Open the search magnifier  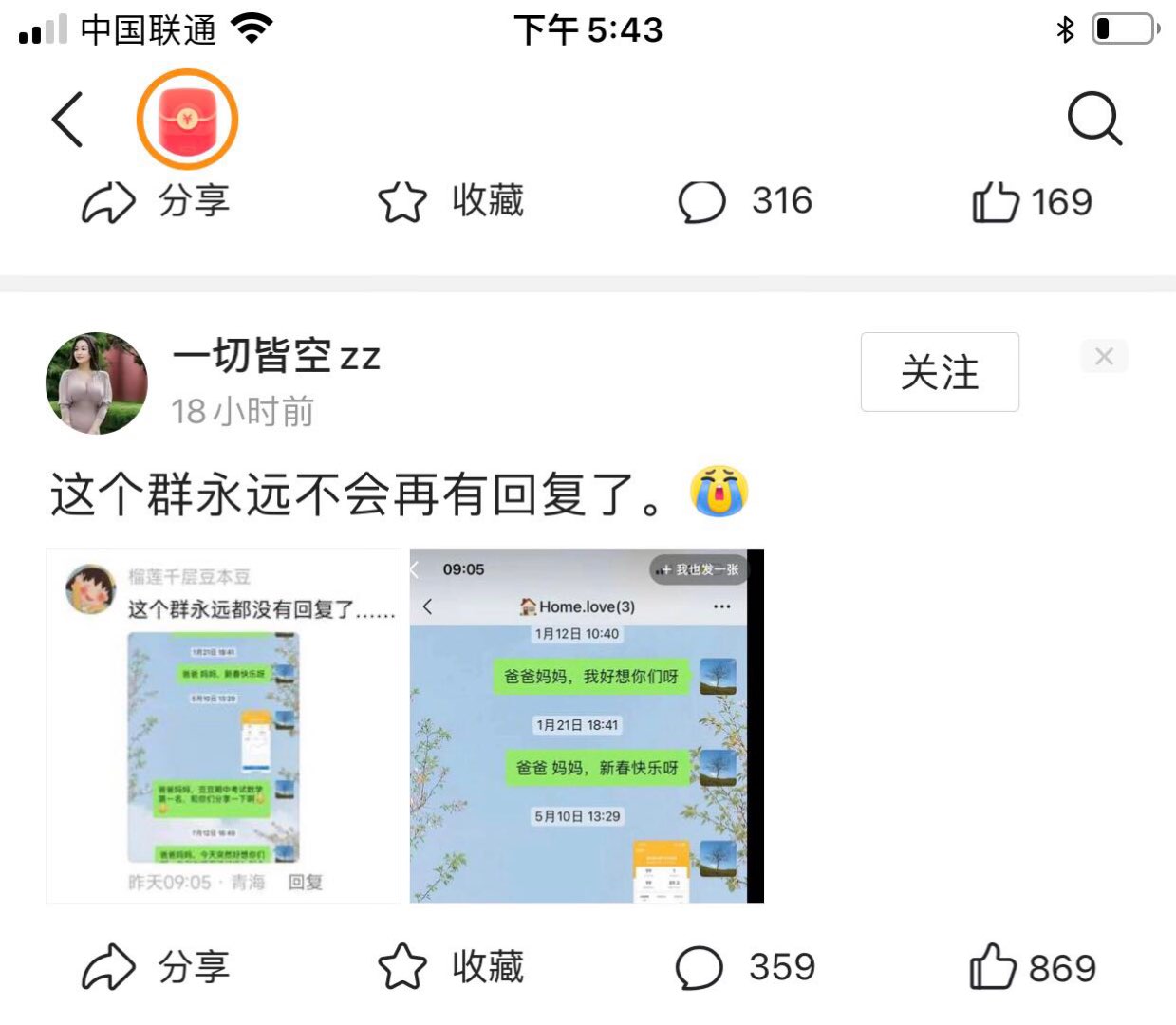click(x=1093, y=119)
